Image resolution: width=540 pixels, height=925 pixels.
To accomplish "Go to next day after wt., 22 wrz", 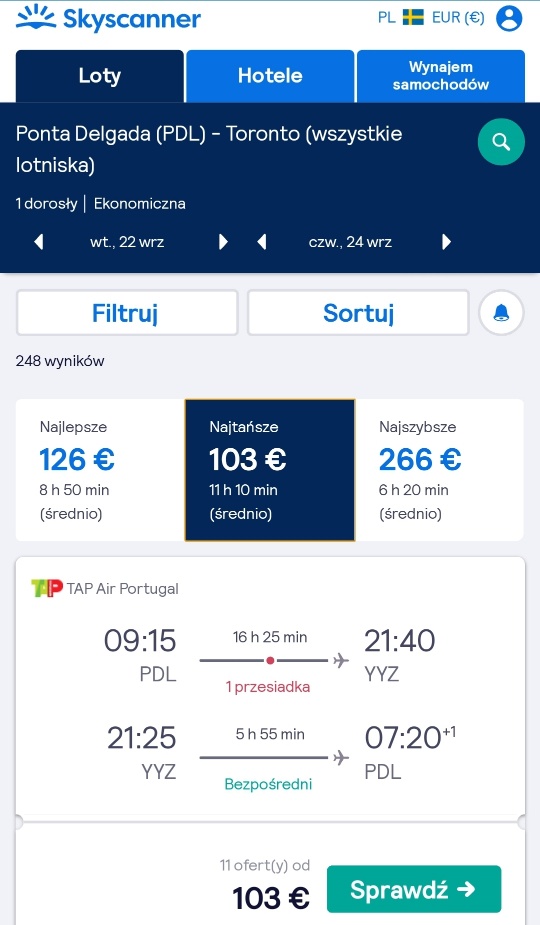I will point(223,242).
